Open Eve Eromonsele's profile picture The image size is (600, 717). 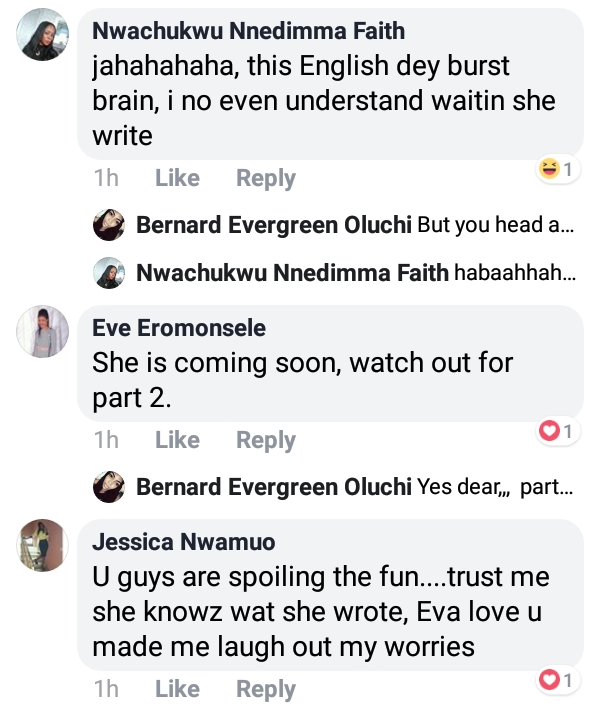point(43,331)
